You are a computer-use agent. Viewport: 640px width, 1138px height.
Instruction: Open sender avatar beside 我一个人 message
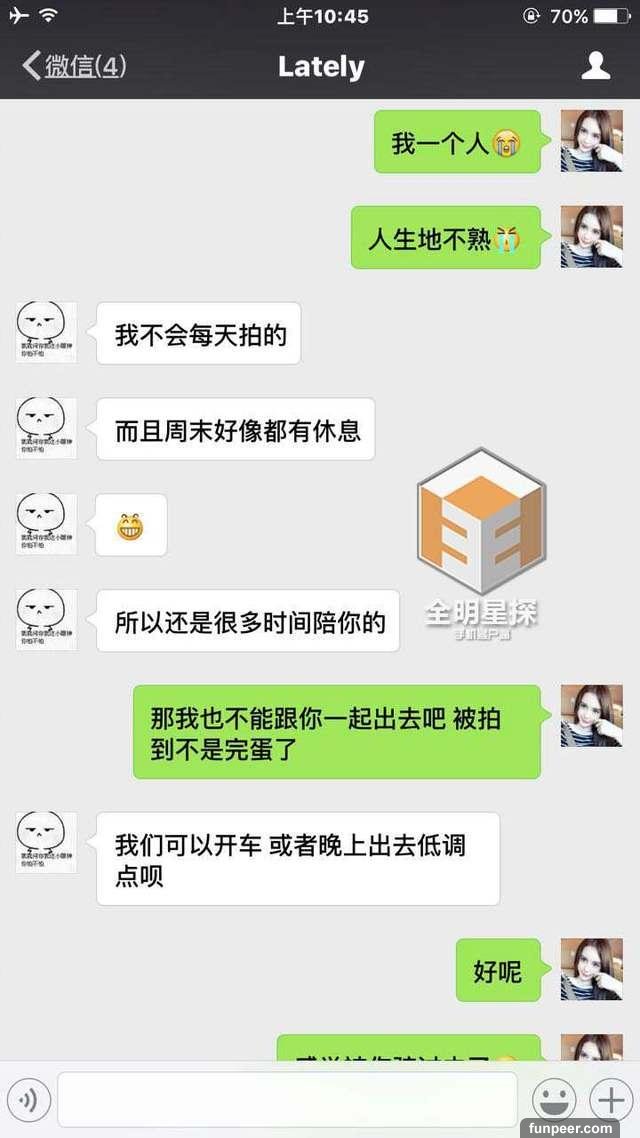[x=591, y=141]
